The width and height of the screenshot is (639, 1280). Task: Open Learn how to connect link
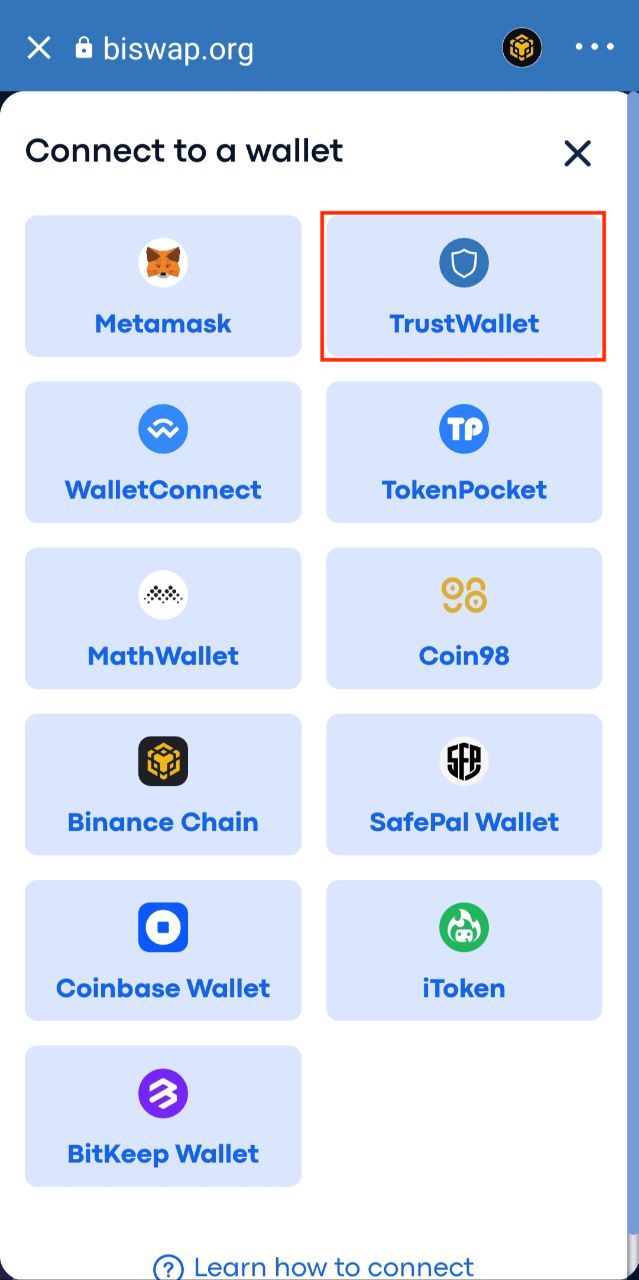pyautogui.click(x=314, y=1268)
